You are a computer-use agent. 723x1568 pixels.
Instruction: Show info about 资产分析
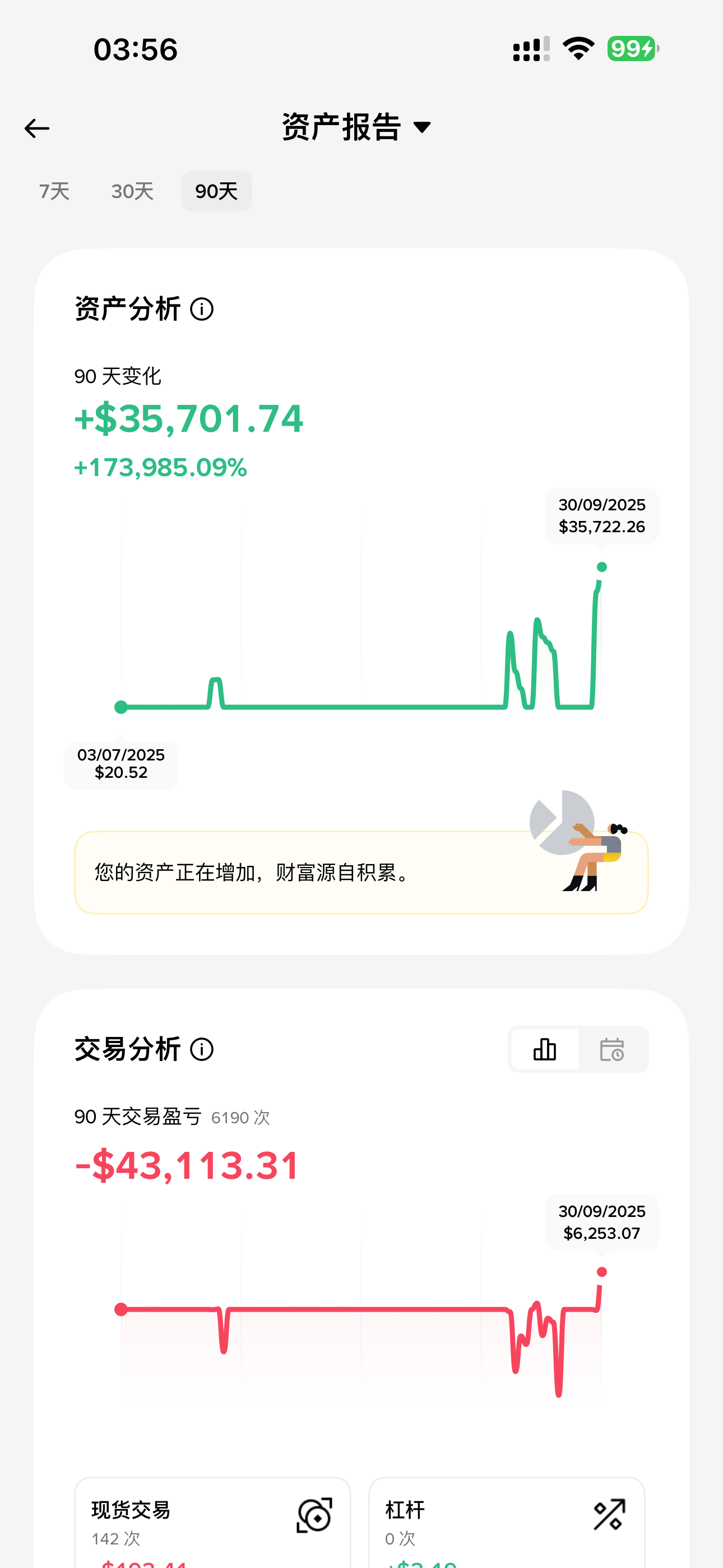coord(201,309)
